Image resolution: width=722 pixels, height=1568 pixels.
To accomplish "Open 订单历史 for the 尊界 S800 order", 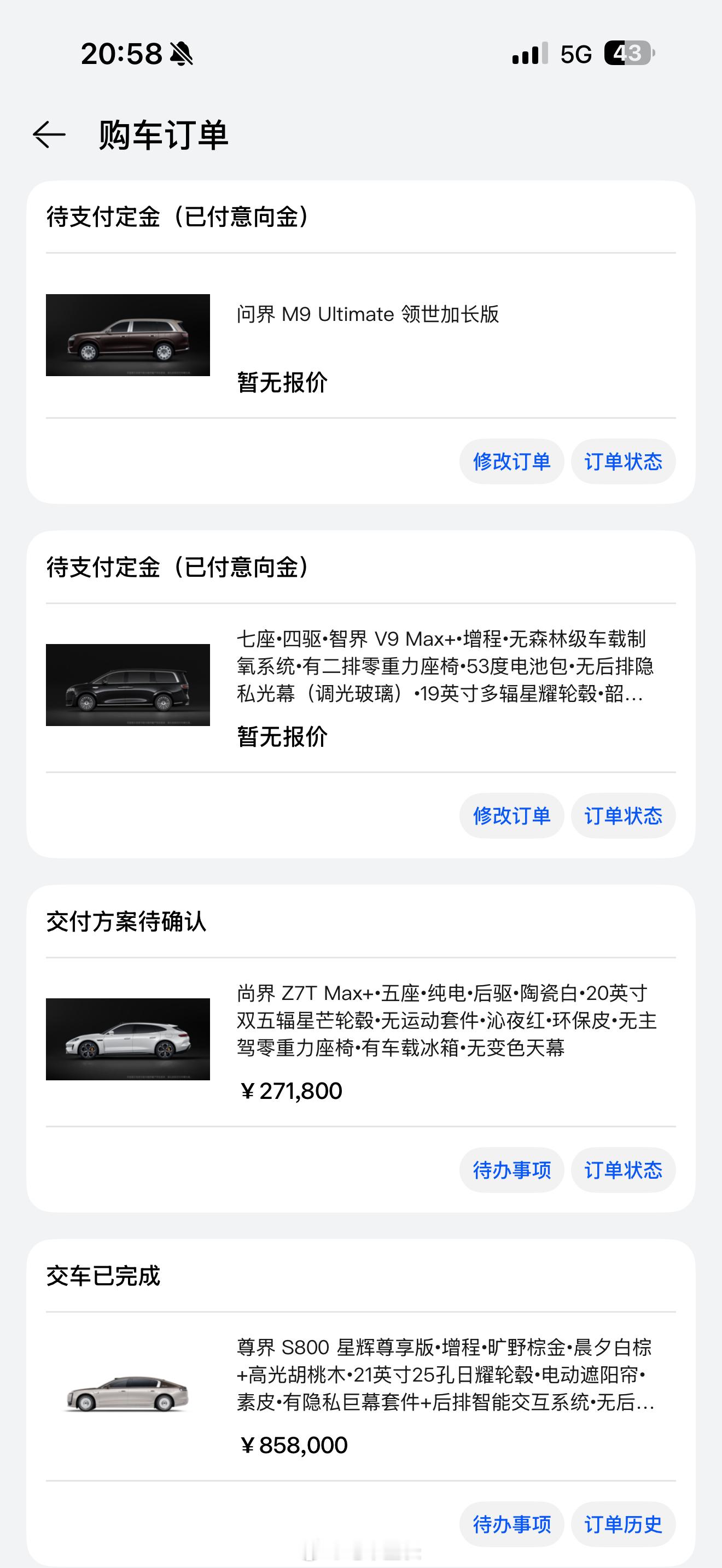I will pyautogui.click(x=623, y=1524).
